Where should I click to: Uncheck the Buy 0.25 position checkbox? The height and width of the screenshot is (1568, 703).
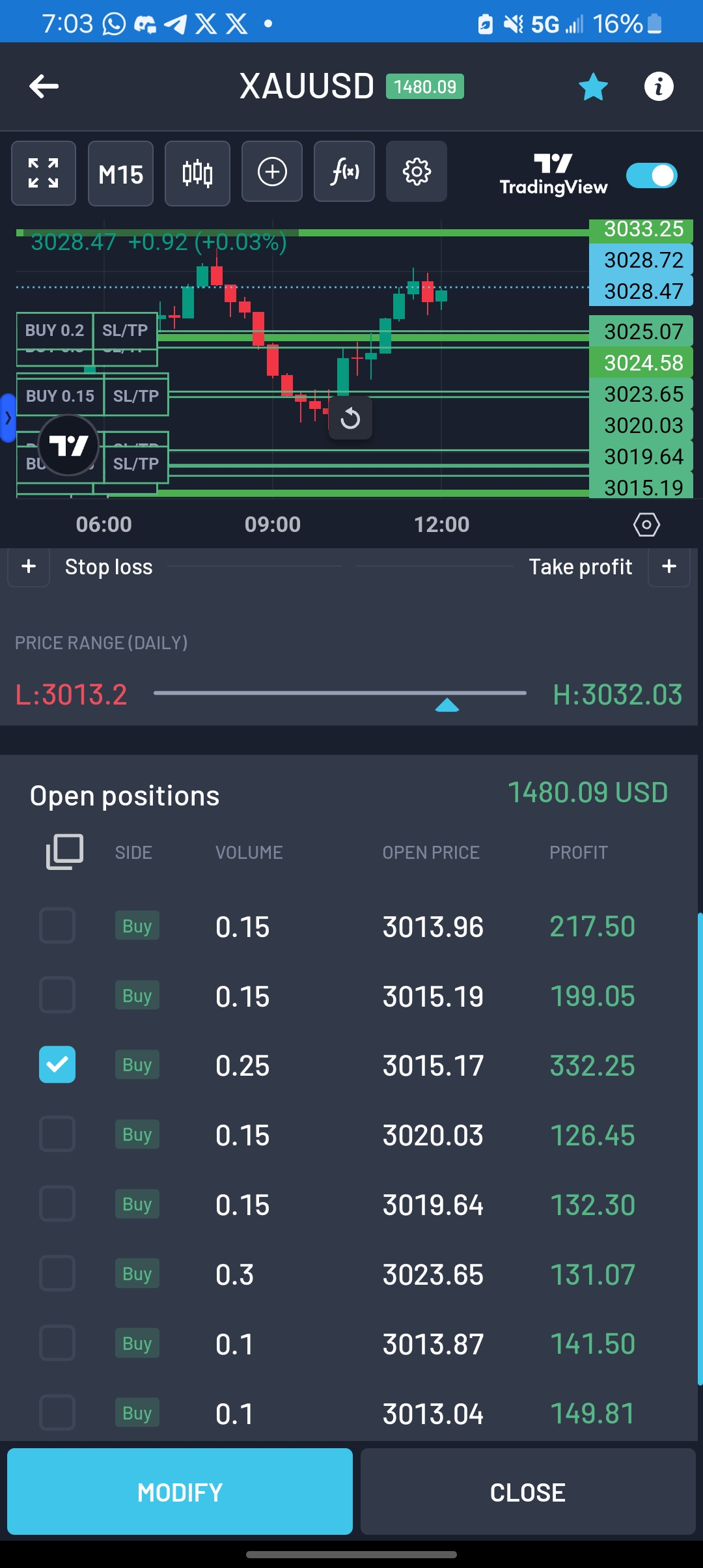(x=57, y=1065)
